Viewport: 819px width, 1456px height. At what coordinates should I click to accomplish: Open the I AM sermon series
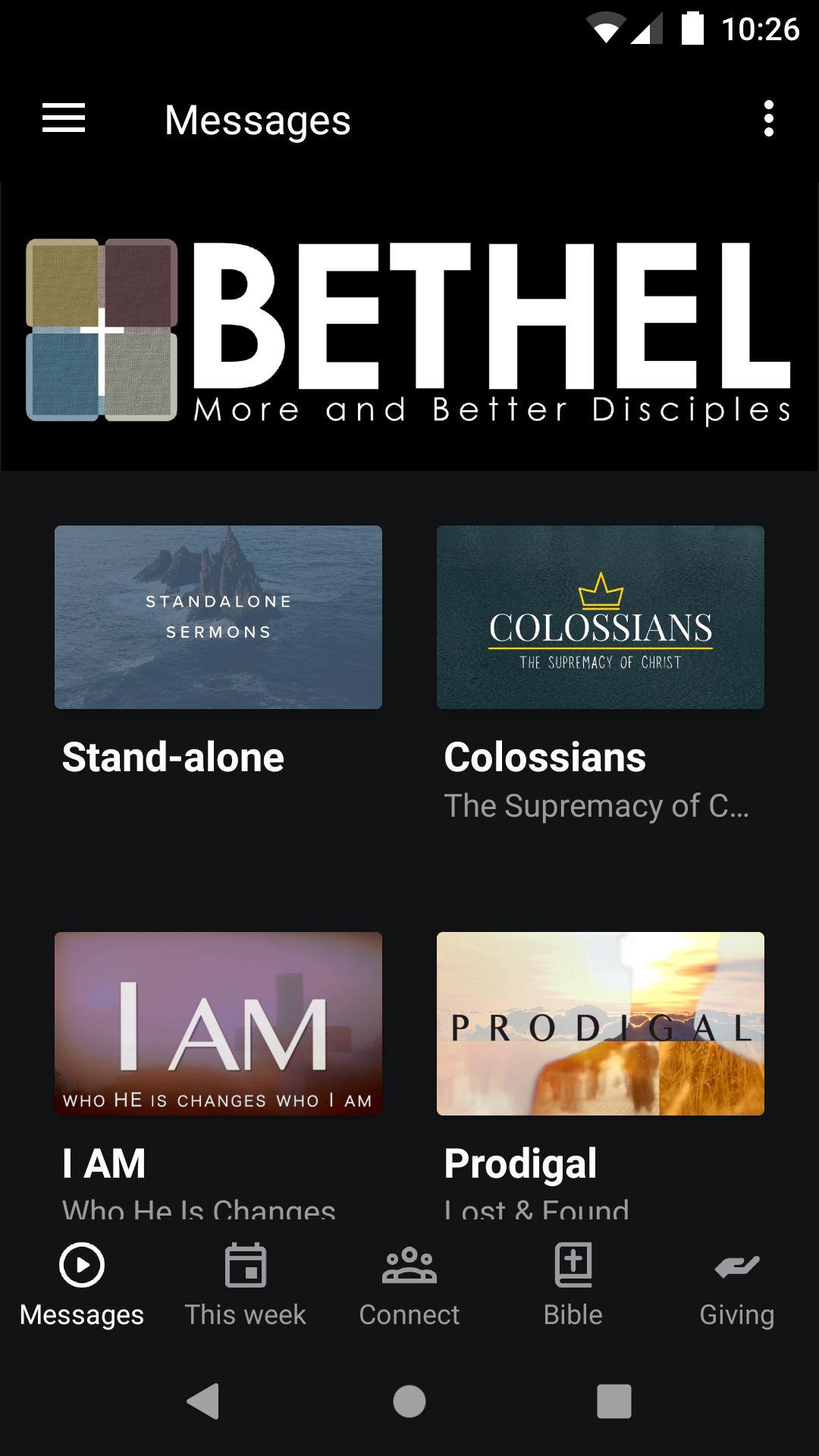click(218, 1024)
